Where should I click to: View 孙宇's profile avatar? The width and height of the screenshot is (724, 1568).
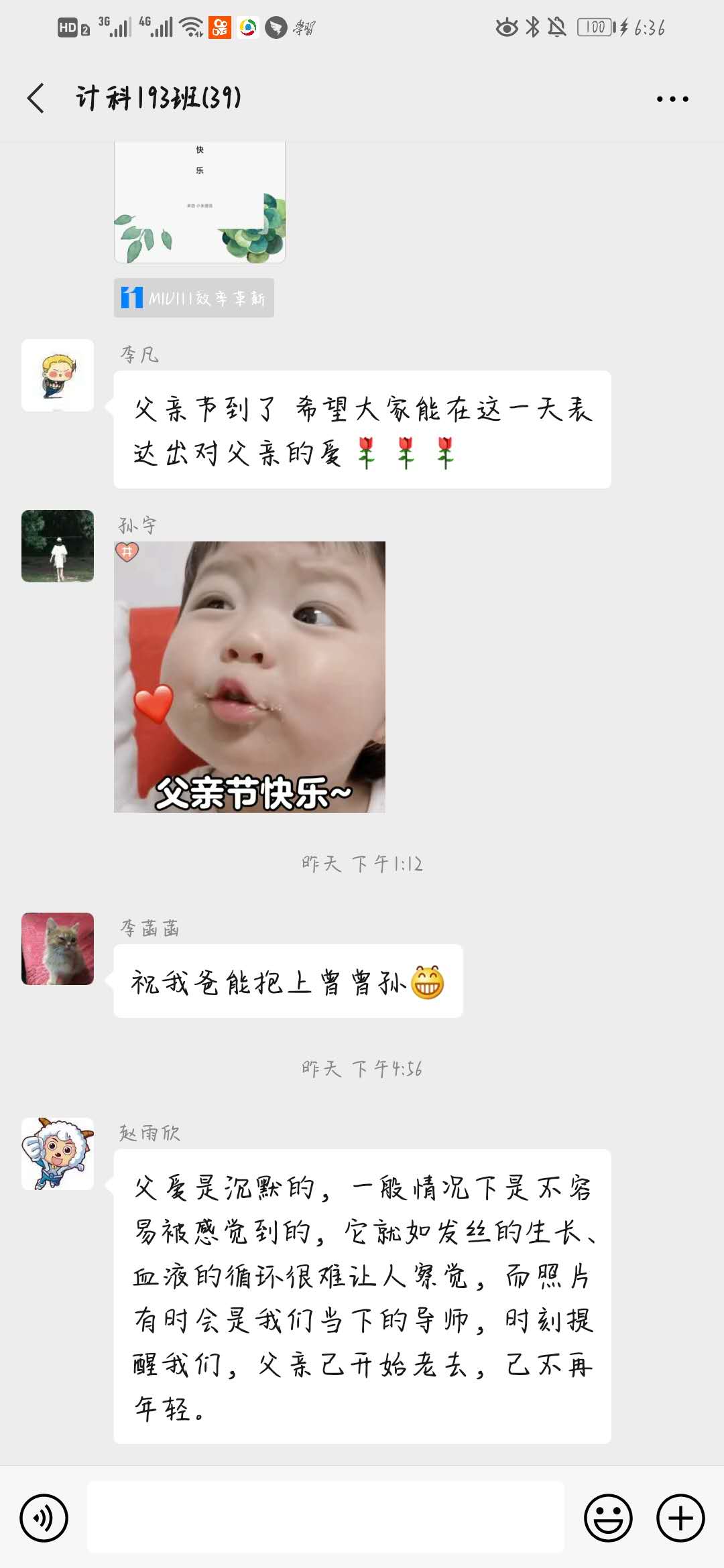(x=58, y=546)
